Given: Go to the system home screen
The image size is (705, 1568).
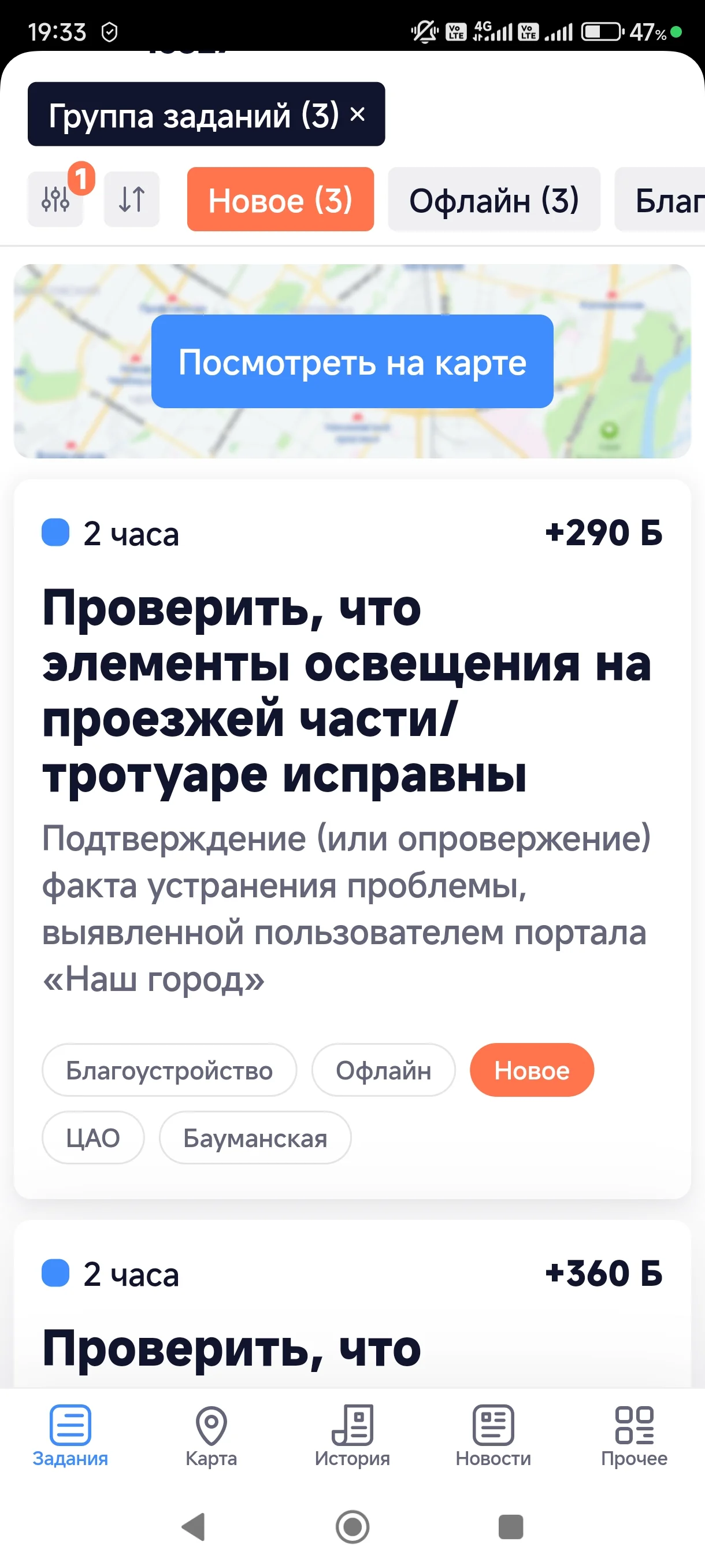Looking at the screenshot, I should pos(352,1526).
